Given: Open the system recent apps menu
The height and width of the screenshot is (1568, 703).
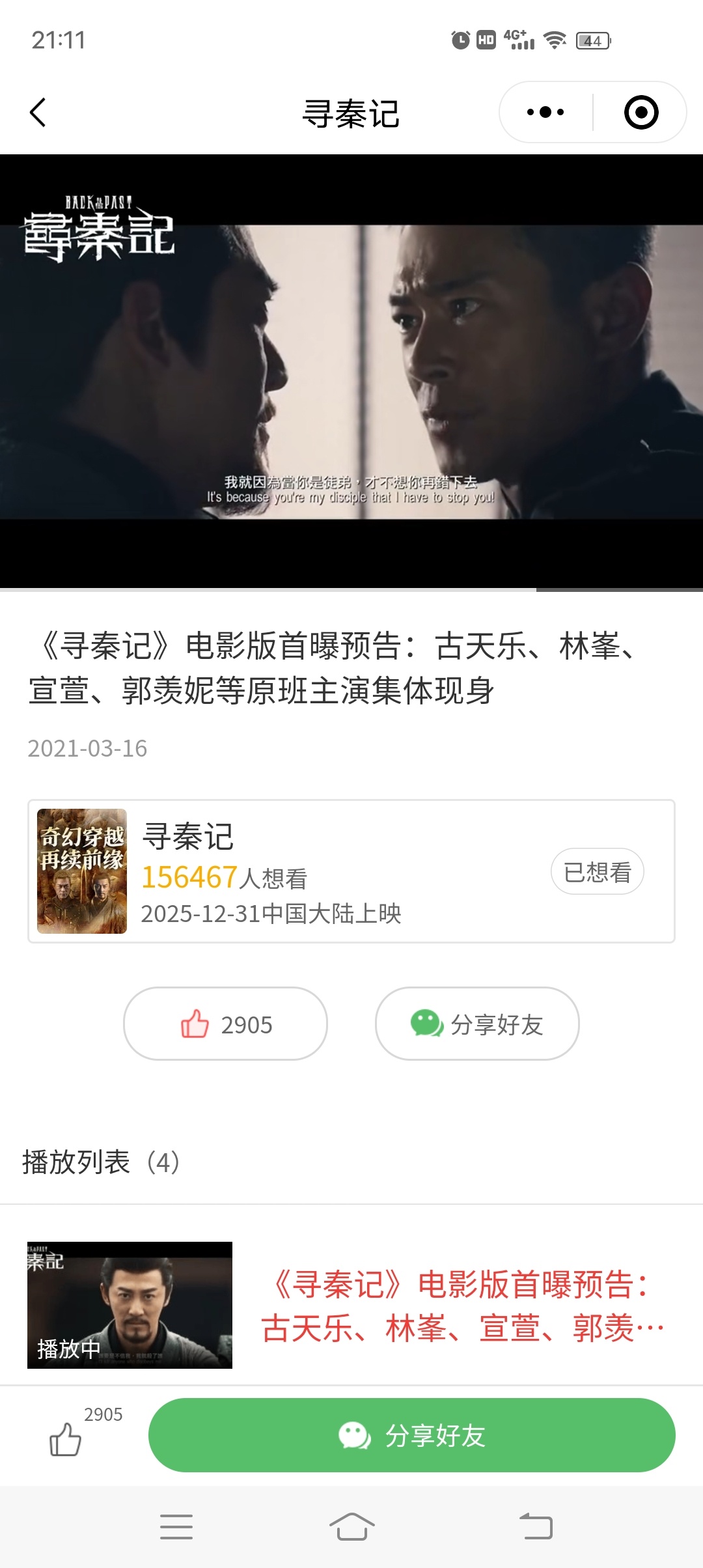Looking at the screenshot, I should pos(176,1526).
